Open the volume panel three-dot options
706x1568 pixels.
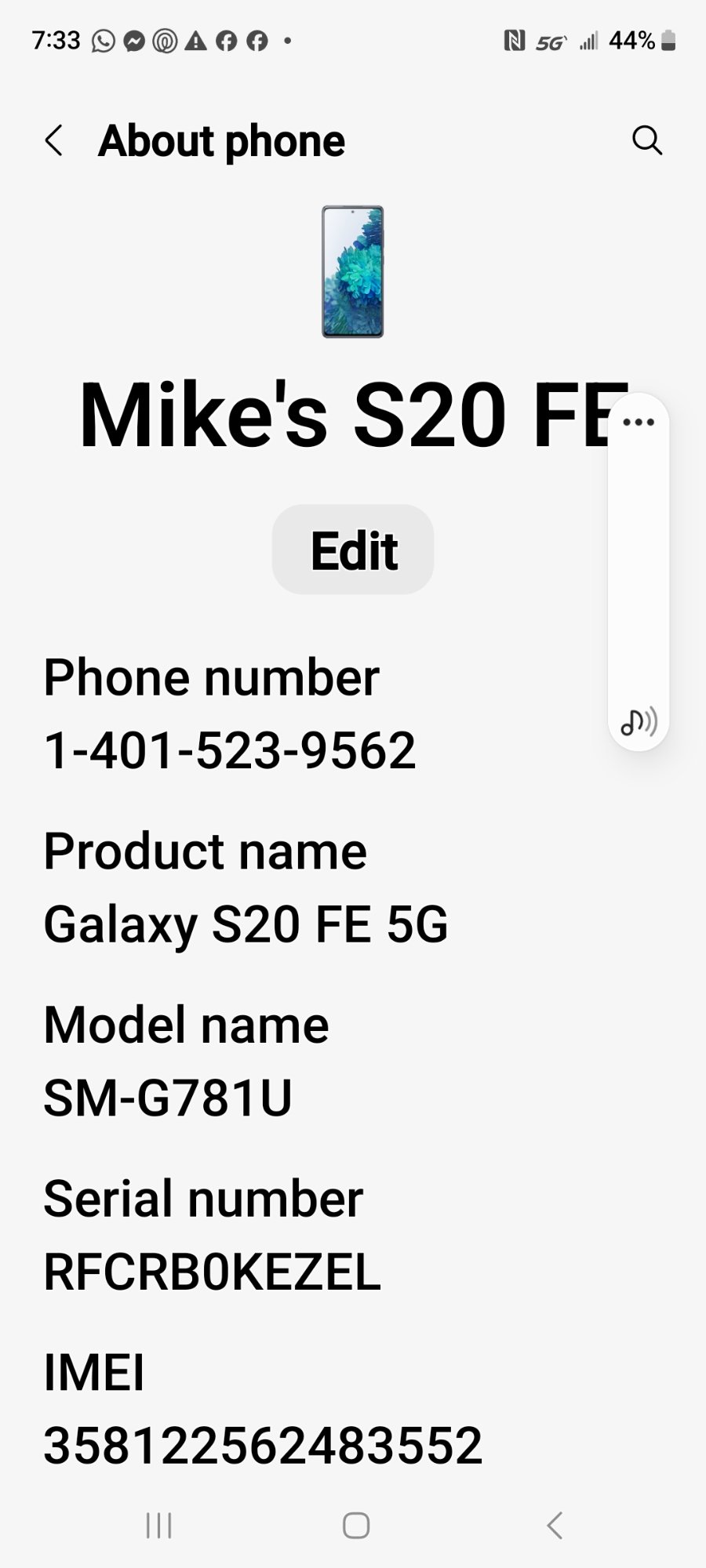tap(639, 423)
